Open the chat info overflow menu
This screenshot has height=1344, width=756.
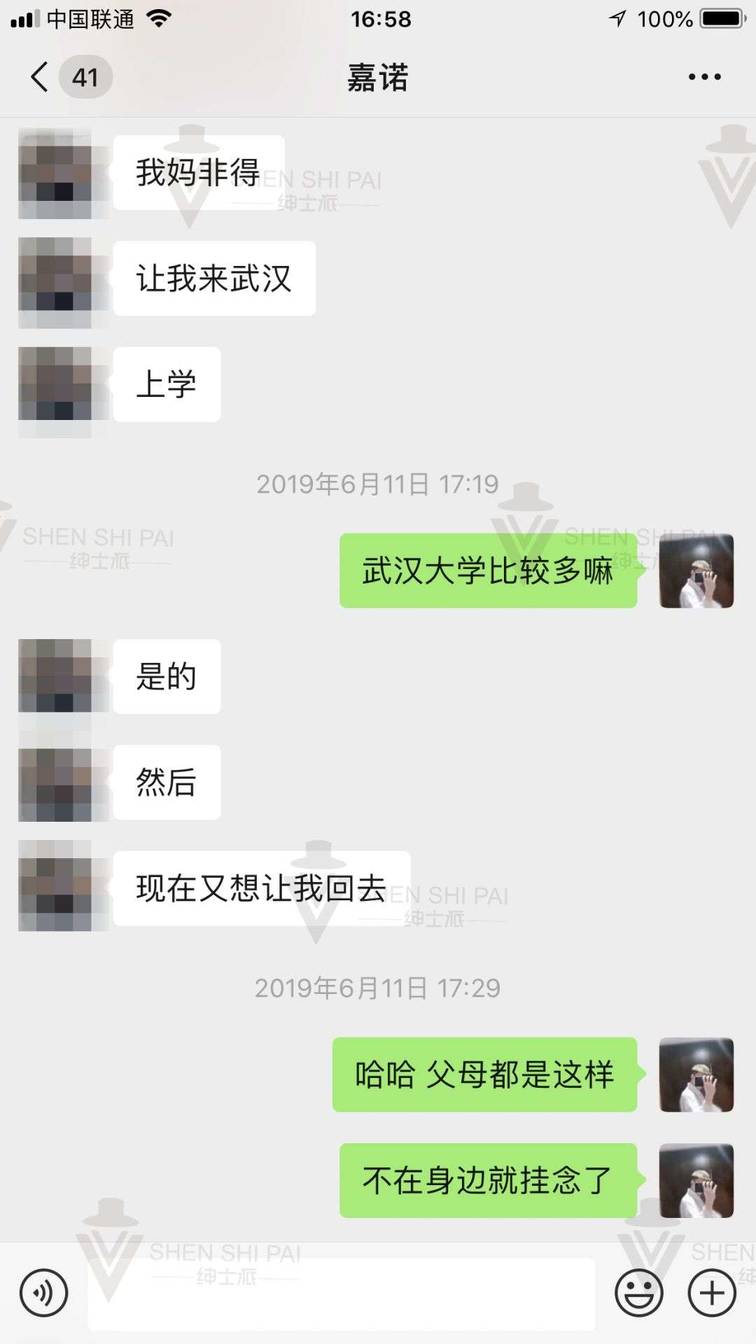click(x=704, y=78)
